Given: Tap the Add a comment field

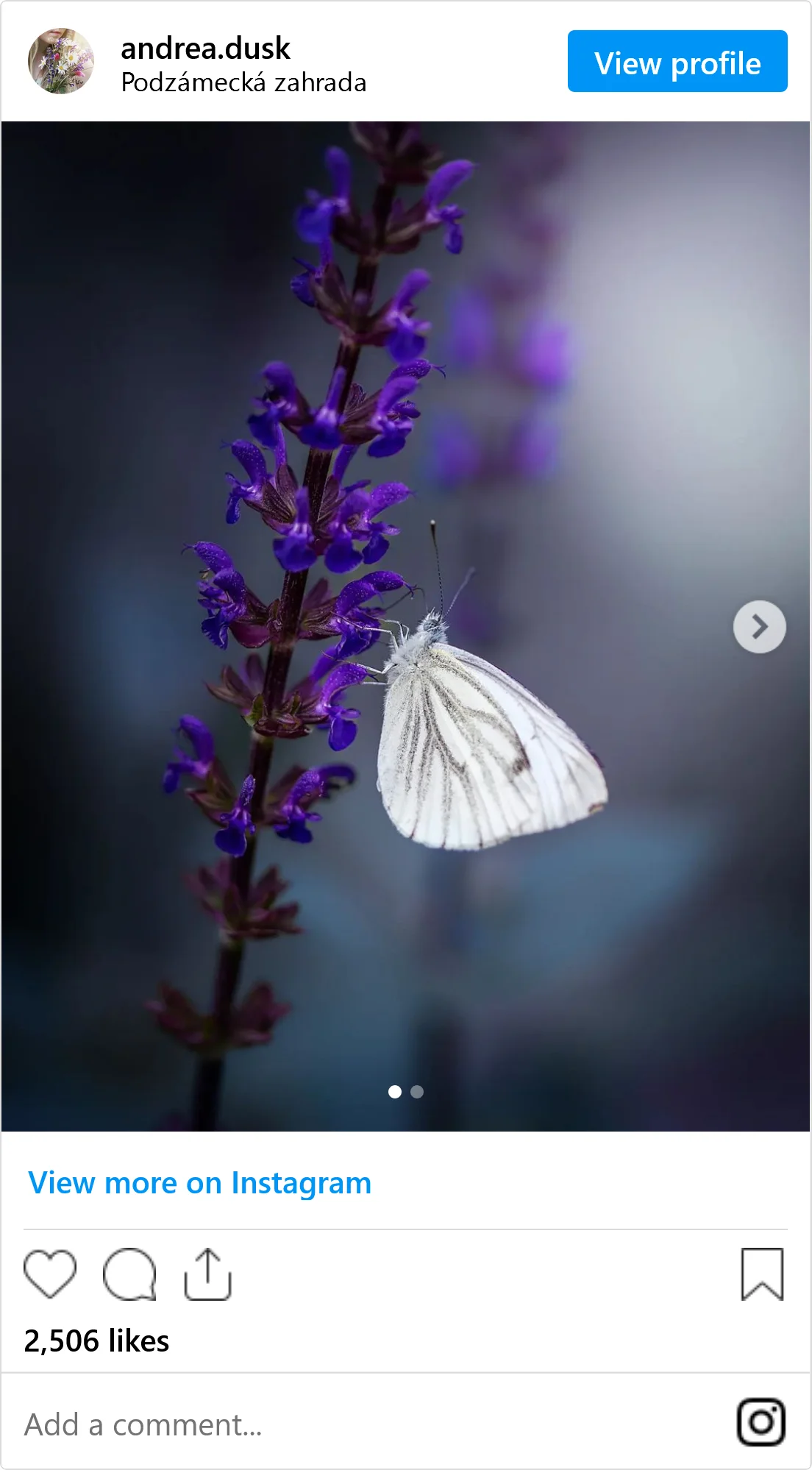Looking at the screenshot, I should click(x=294, y=1424).
